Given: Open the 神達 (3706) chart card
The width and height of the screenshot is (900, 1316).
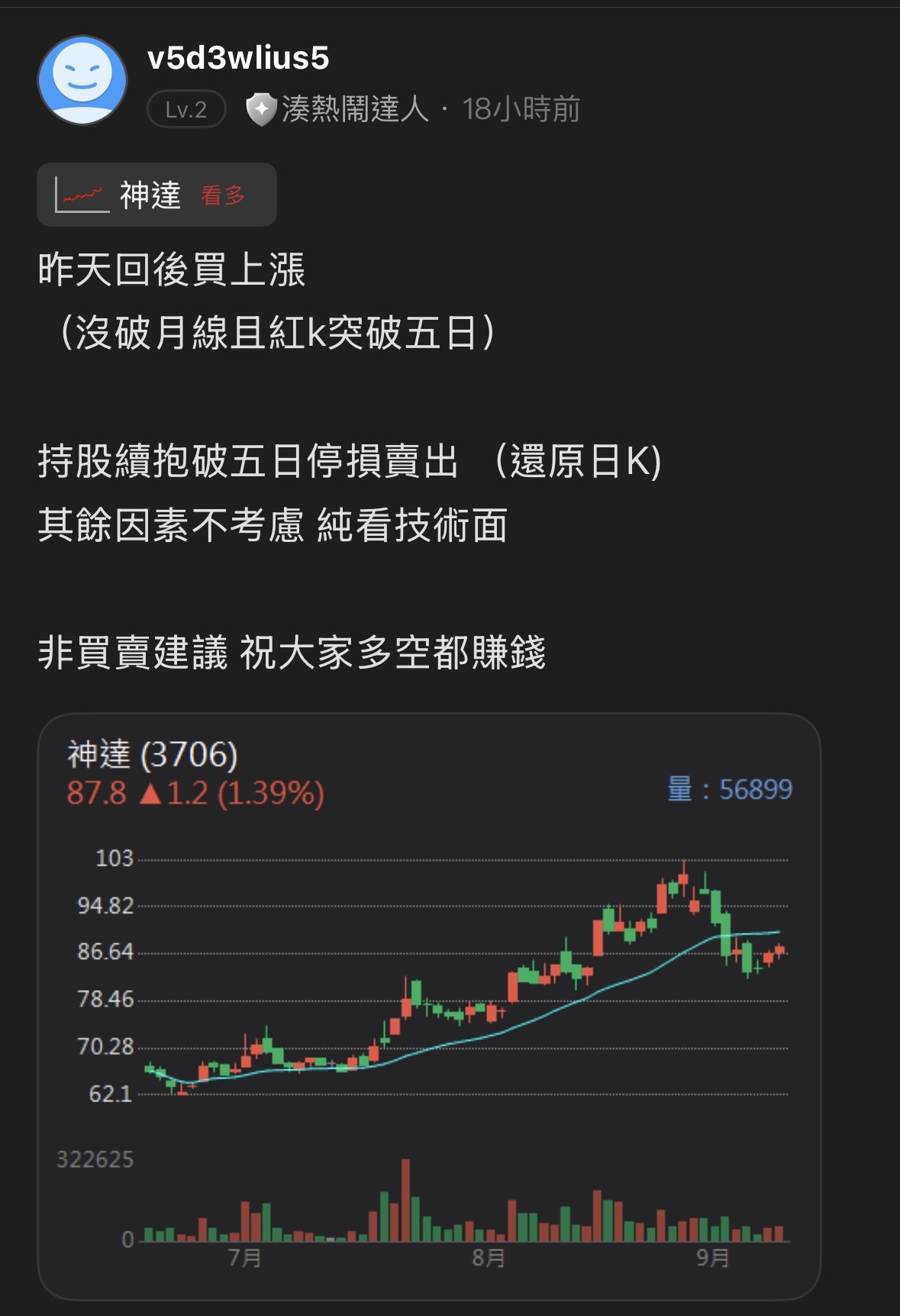Looking at the screenshot, I should (x=428, y=1005).
